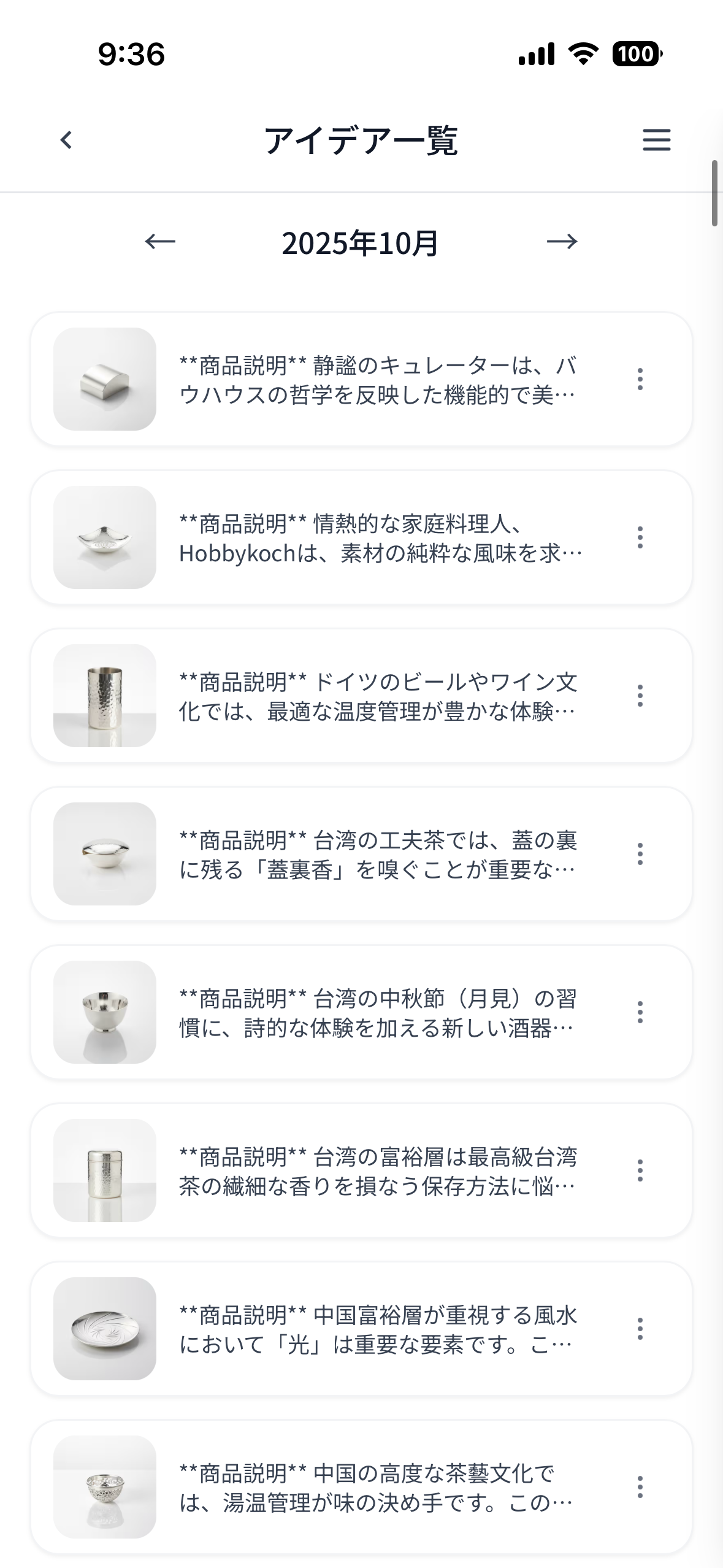Screen dimensions: 723x1568
Task: Open the 静謐のキュレーター idea card
Action: (377, 380)
